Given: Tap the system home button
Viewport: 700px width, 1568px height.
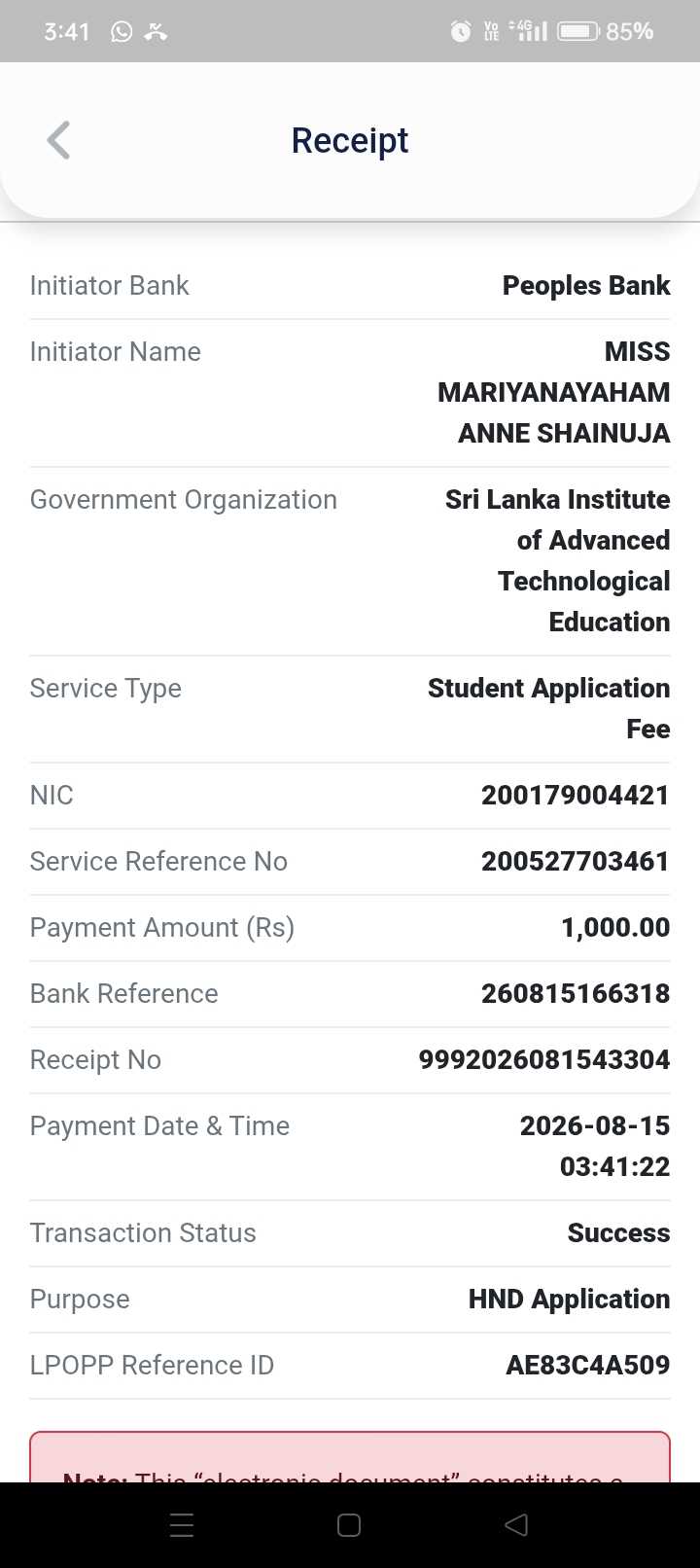Looking at the screenshot, I should click(349, 1525).
